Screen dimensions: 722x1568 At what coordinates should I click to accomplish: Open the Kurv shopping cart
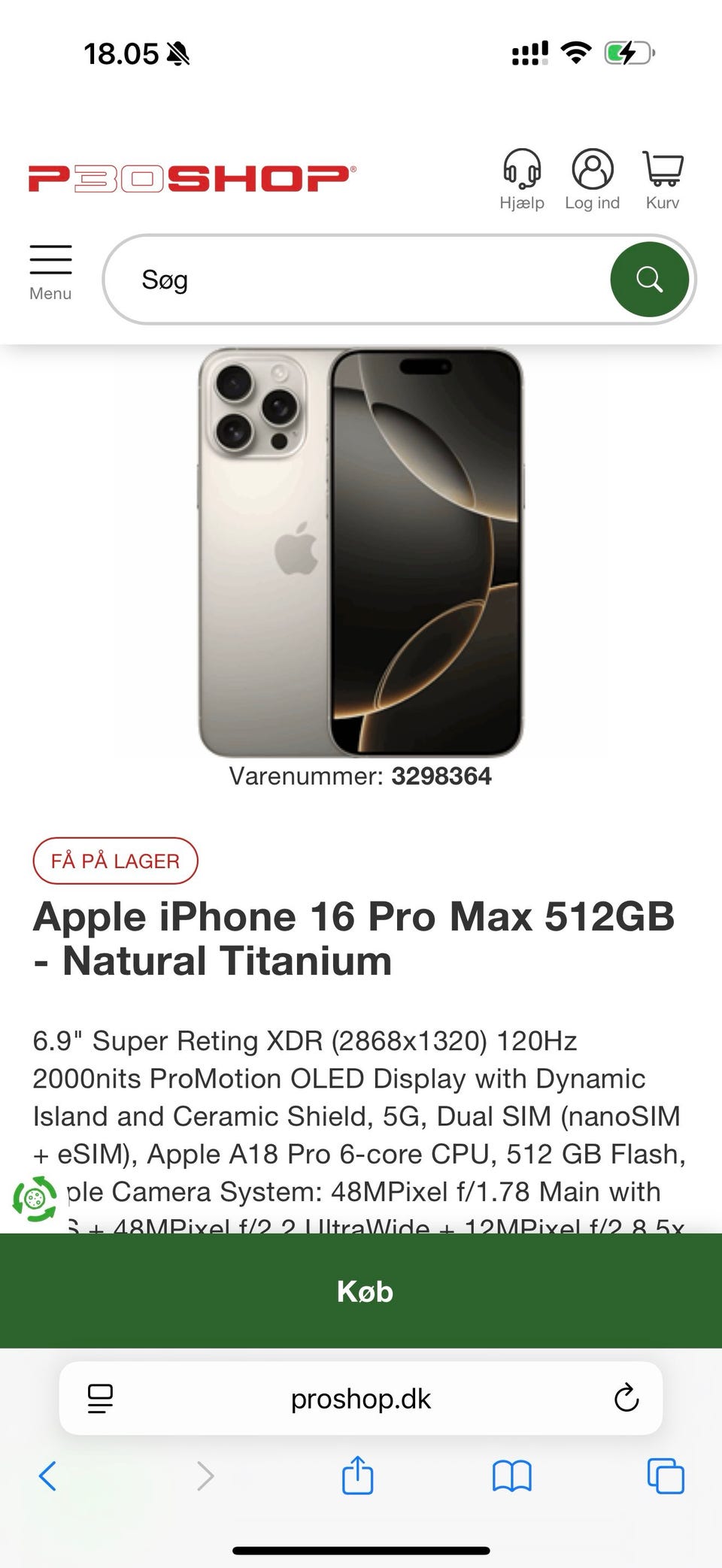coord(663,179)
